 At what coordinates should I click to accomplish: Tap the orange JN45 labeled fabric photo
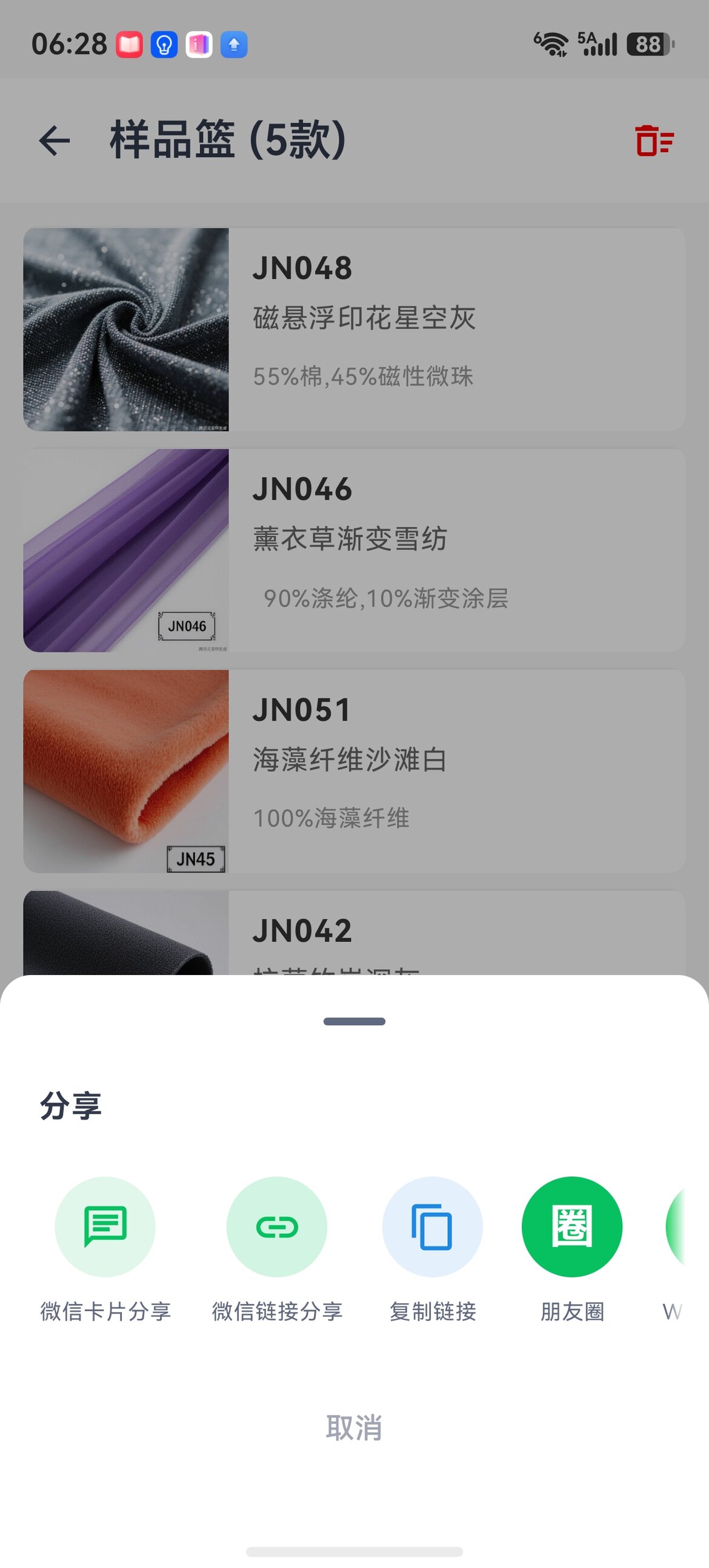click(x=125, y=770)
